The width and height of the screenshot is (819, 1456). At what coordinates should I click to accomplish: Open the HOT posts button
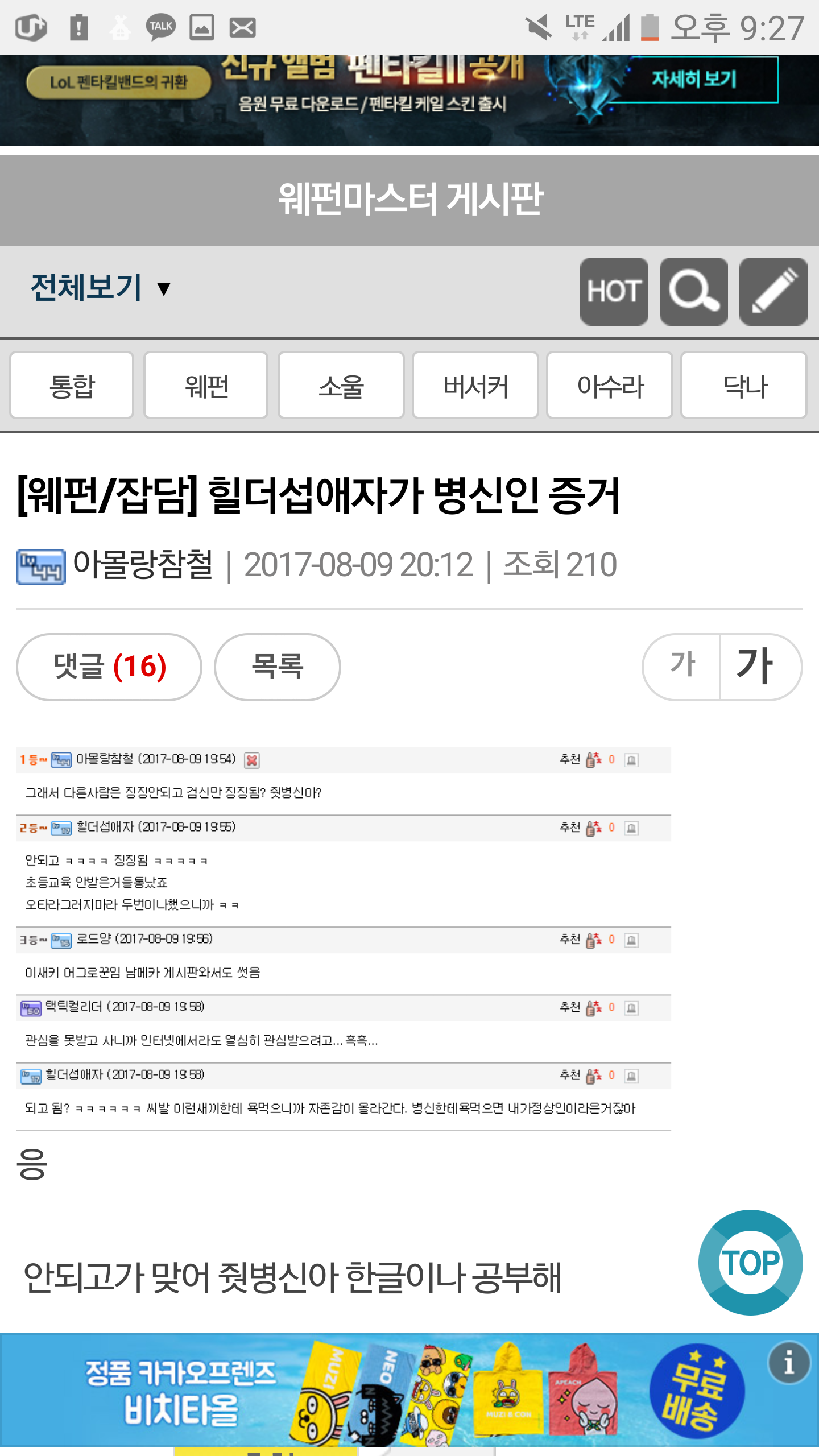tap(614, 292)
